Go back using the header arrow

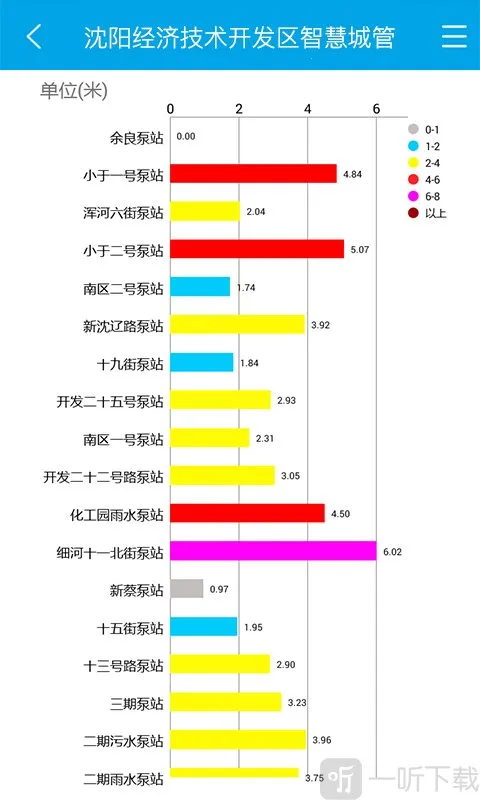coord(34,36)
